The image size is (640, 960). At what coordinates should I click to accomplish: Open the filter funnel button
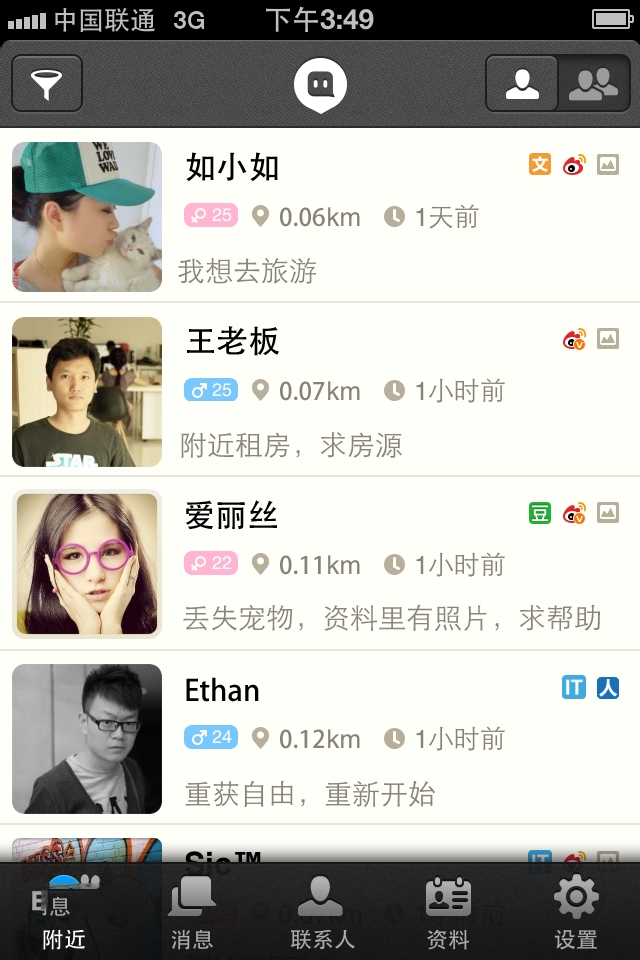(x=46, y=83)
